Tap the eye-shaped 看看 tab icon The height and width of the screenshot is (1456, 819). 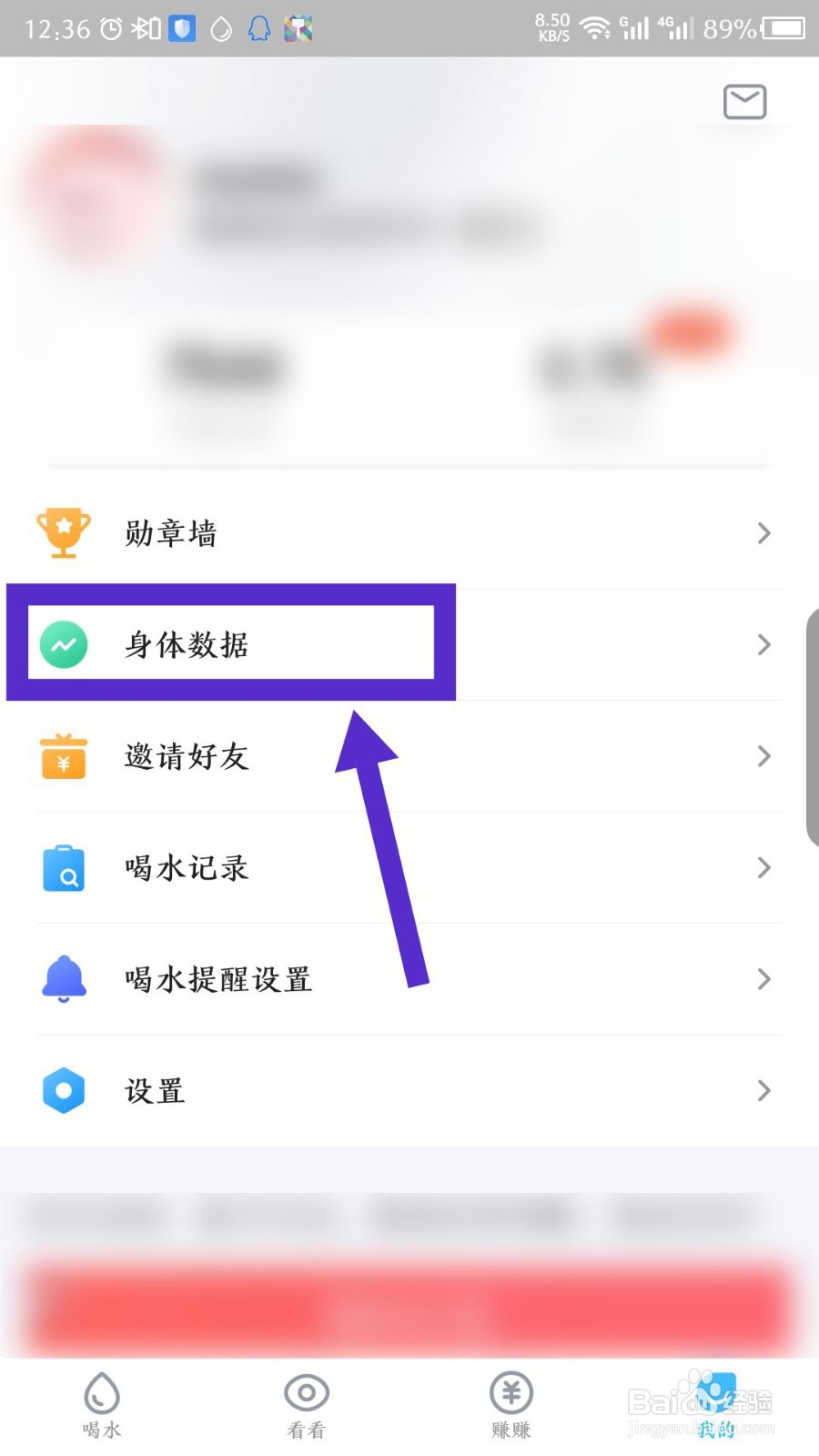pos(306,1392)
